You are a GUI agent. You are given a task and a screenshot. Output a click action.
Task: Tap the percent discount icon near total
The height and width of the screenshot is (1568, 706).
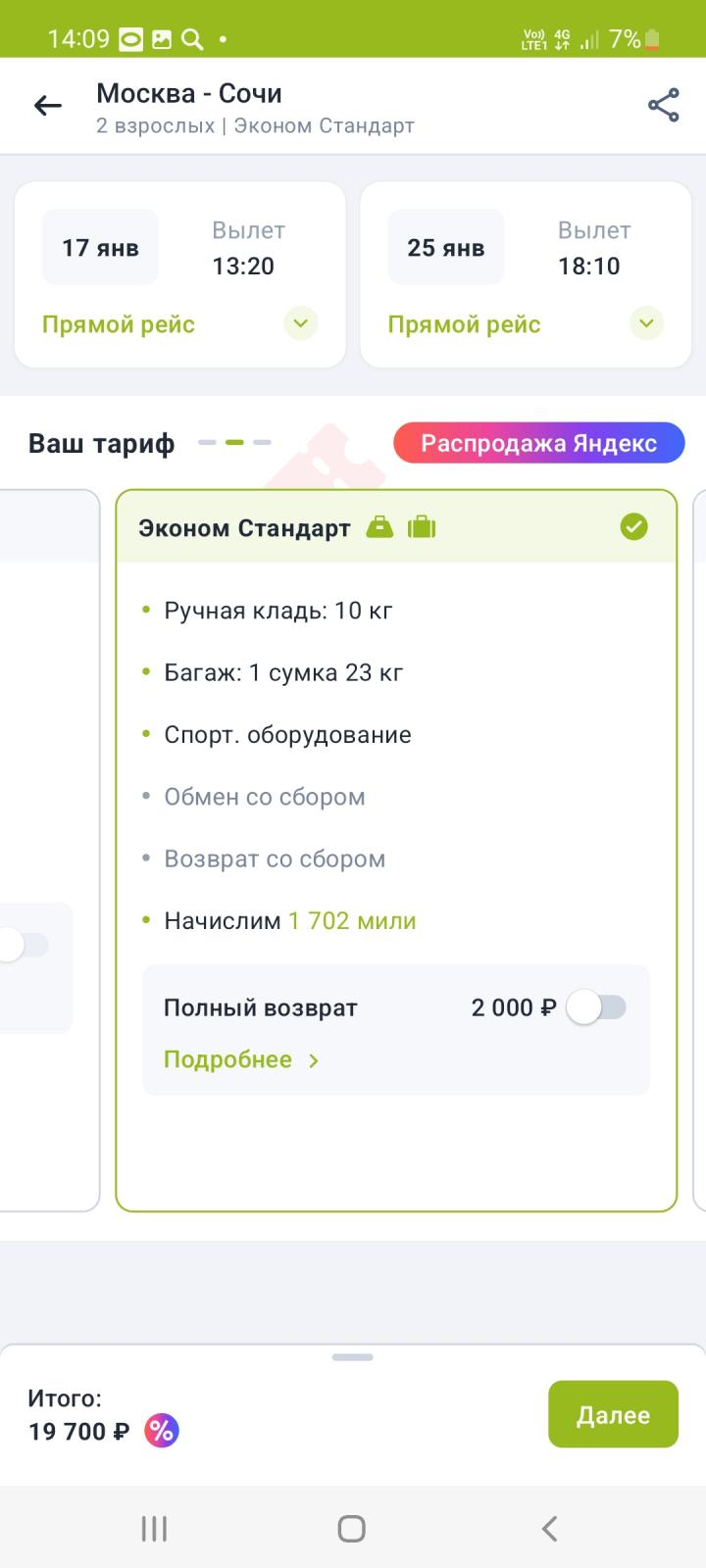point(162,1431)
